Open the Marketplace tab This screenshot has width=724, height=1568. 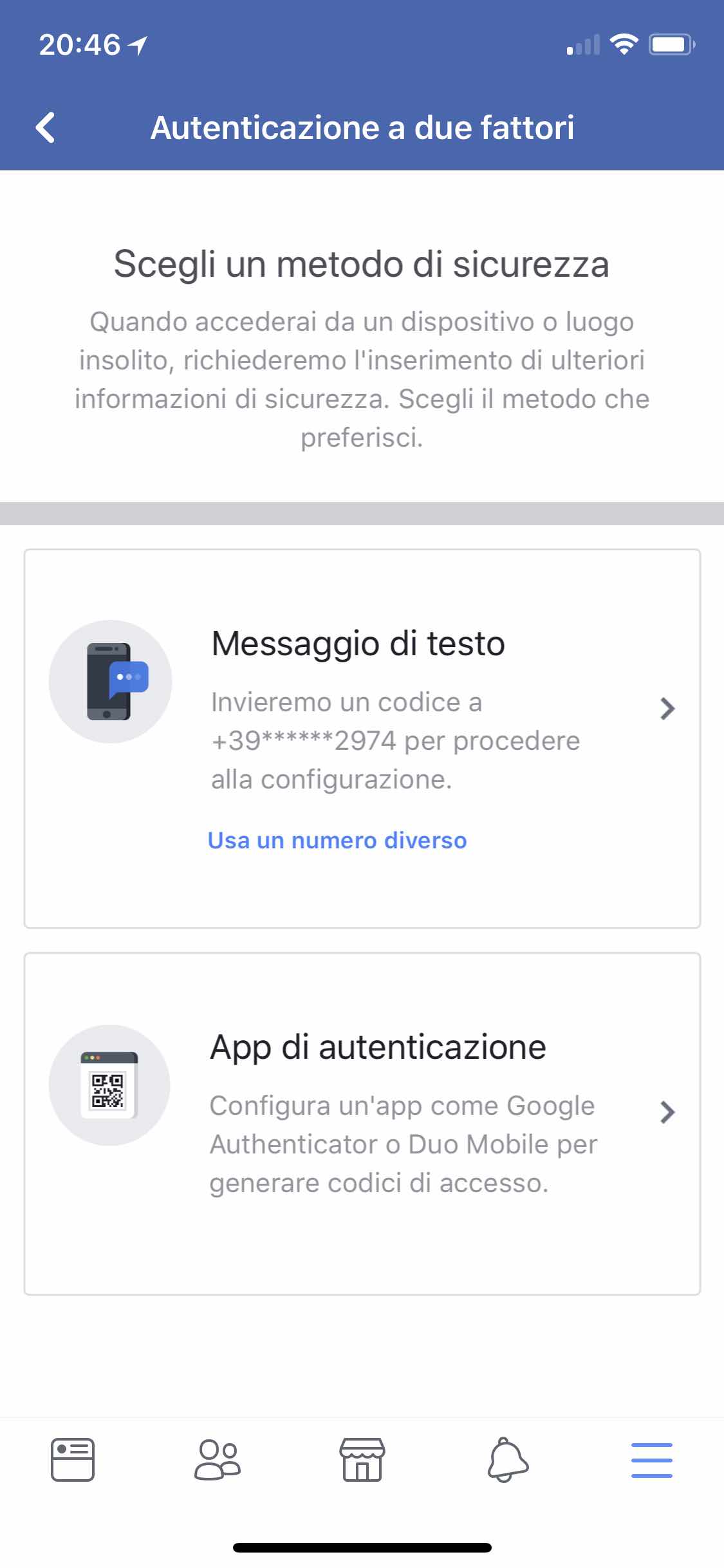[362, 1460]
